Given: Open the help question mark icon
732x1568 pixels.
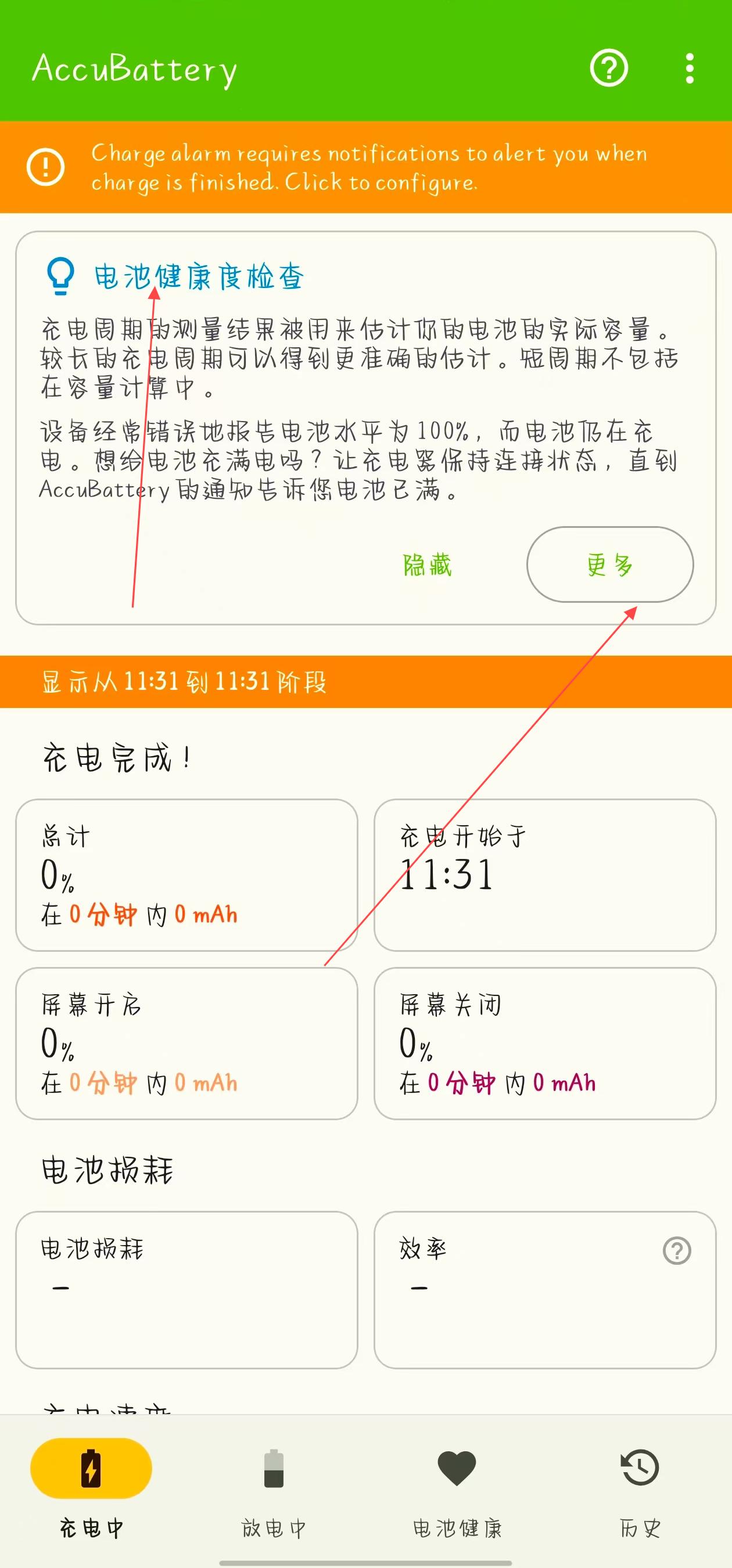Looking at the screenshot, I should [x=609, y=67].
